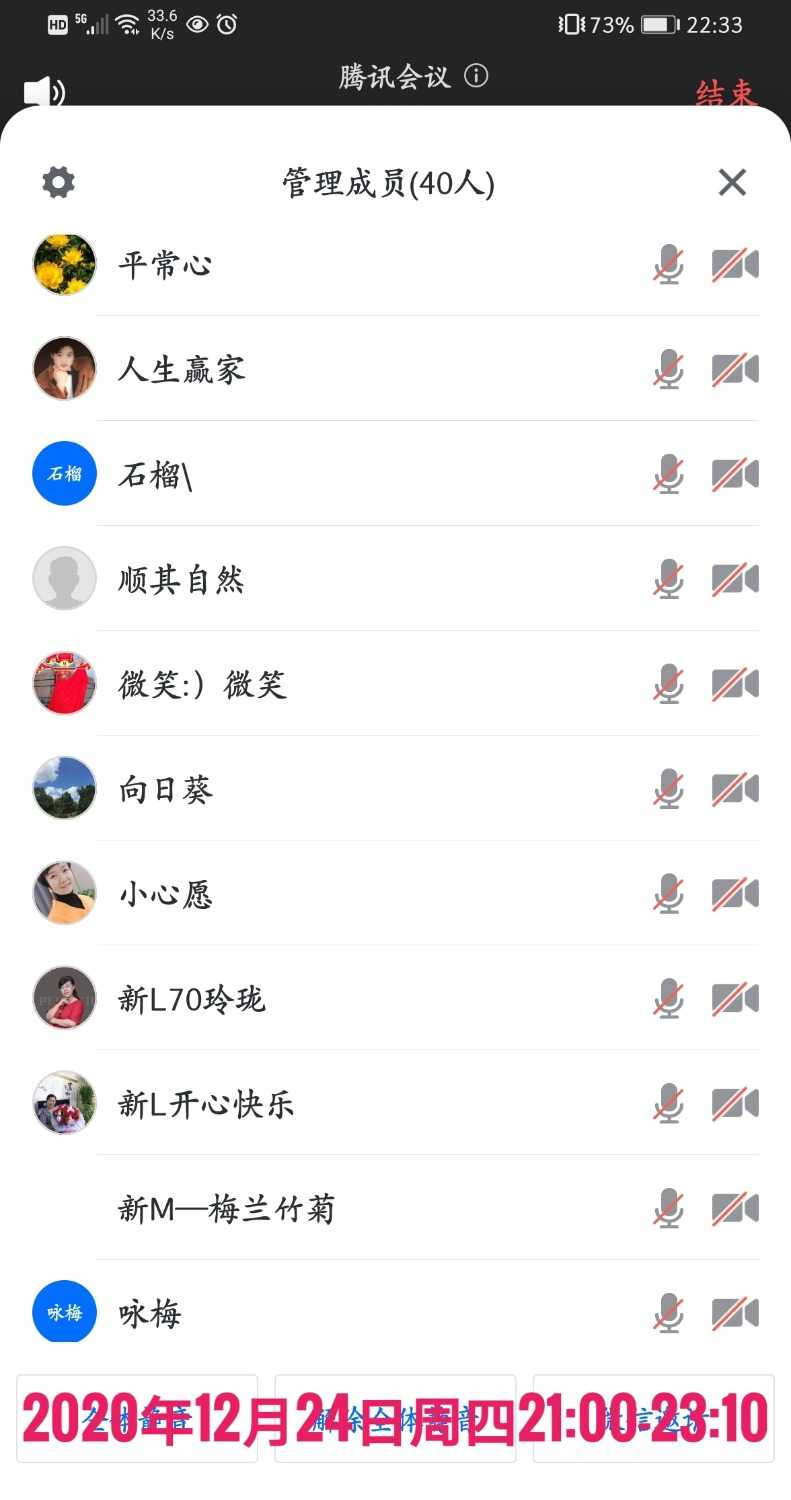Close the 管理成员 member panel

click(731, 182)
